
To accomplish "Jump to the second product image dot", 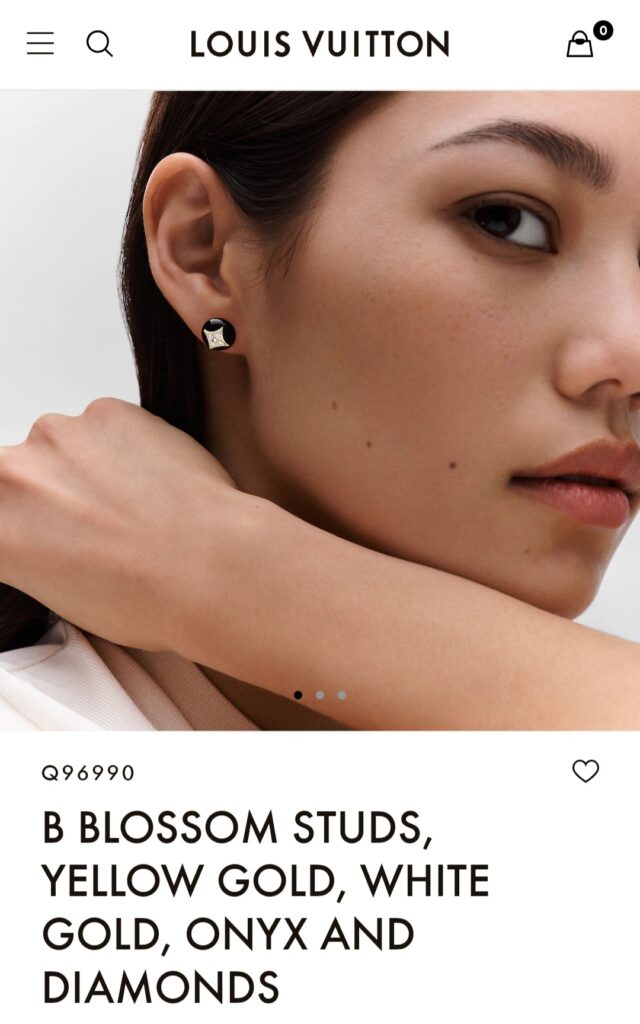I will point(320,695).
